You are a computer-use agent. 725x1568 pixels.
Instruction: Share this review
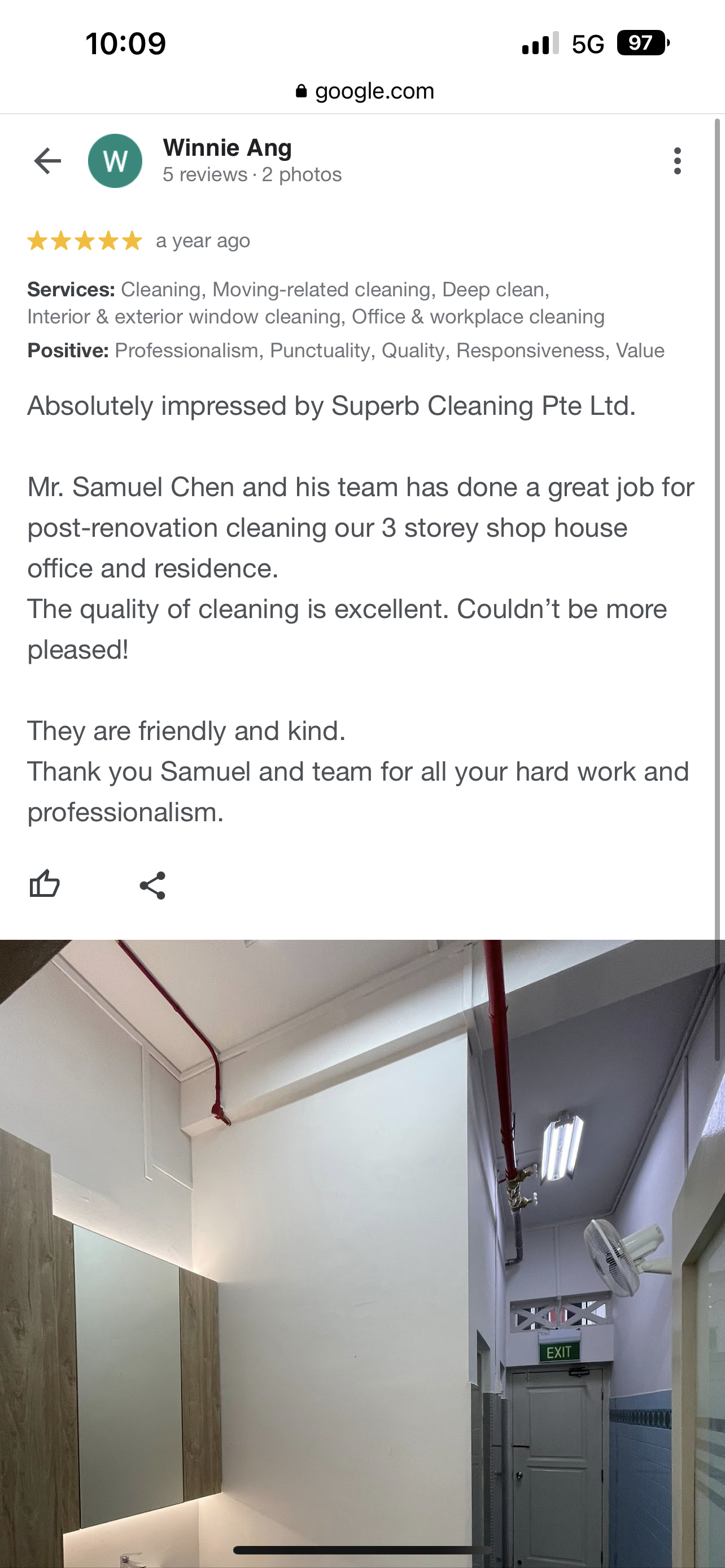click(152, 885)
